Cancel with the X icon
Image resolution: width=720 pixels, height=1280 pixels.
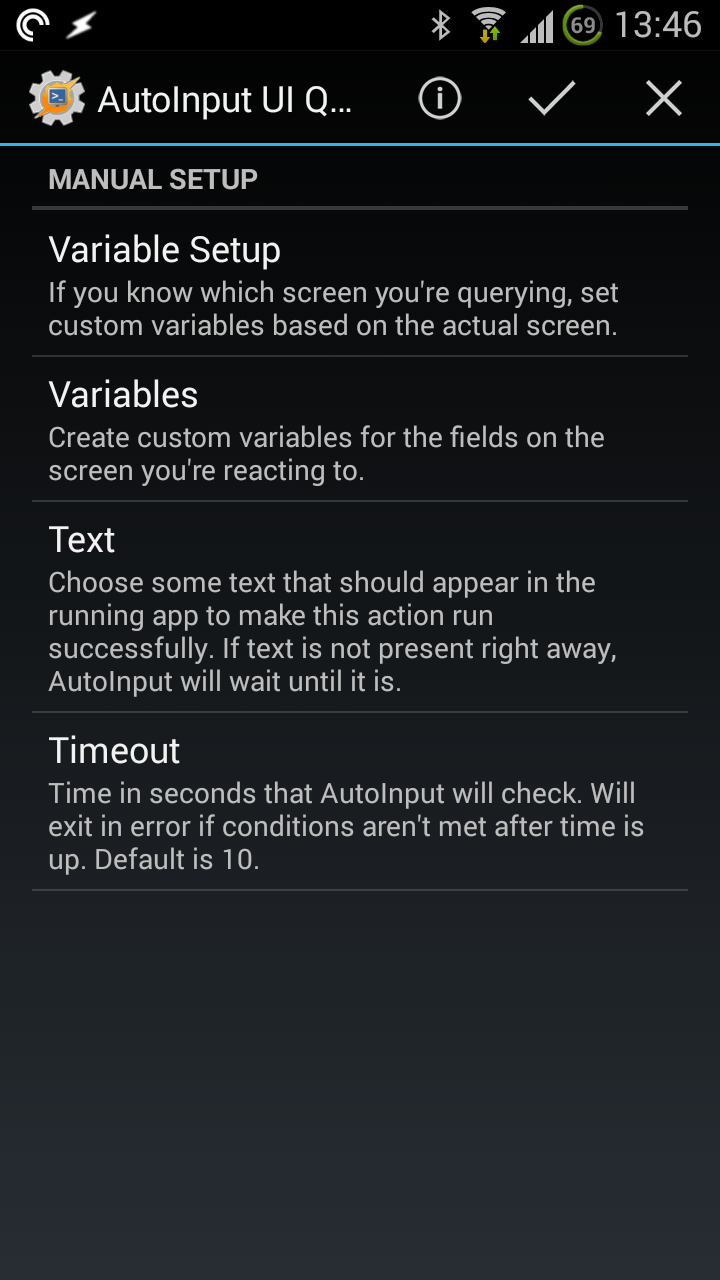coord(663,98)
